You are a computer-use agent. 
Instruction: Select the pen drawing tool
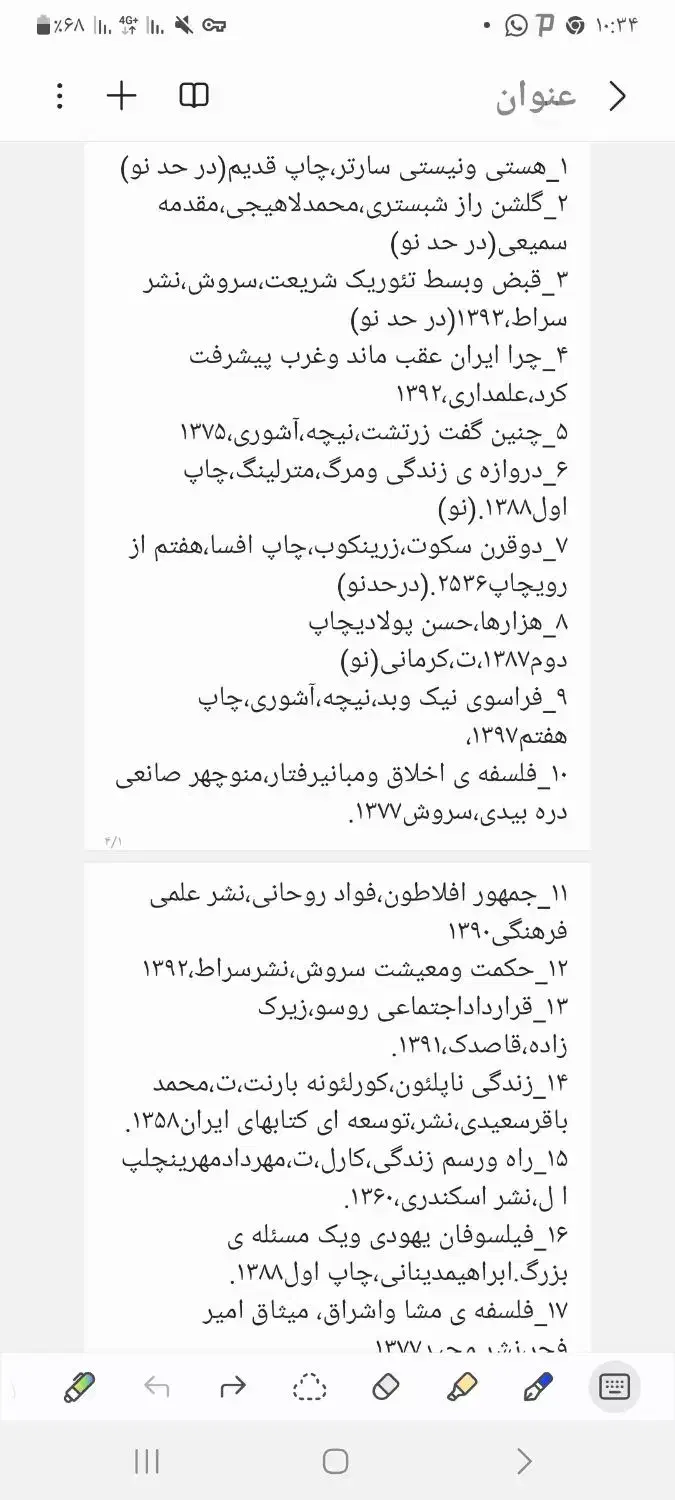click(538, 1386)
